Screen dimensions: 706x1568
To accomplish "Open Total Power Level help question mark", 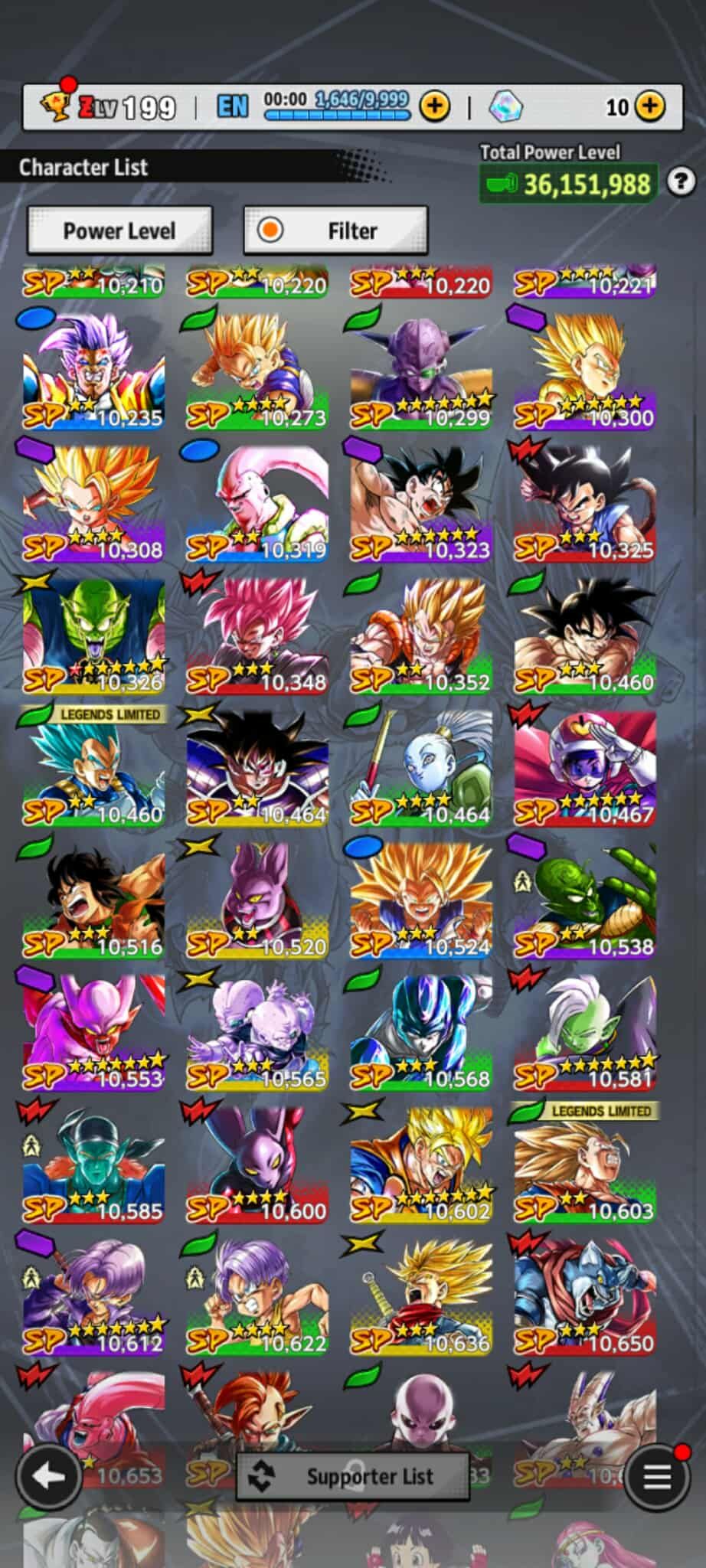I will pos(681,182).
